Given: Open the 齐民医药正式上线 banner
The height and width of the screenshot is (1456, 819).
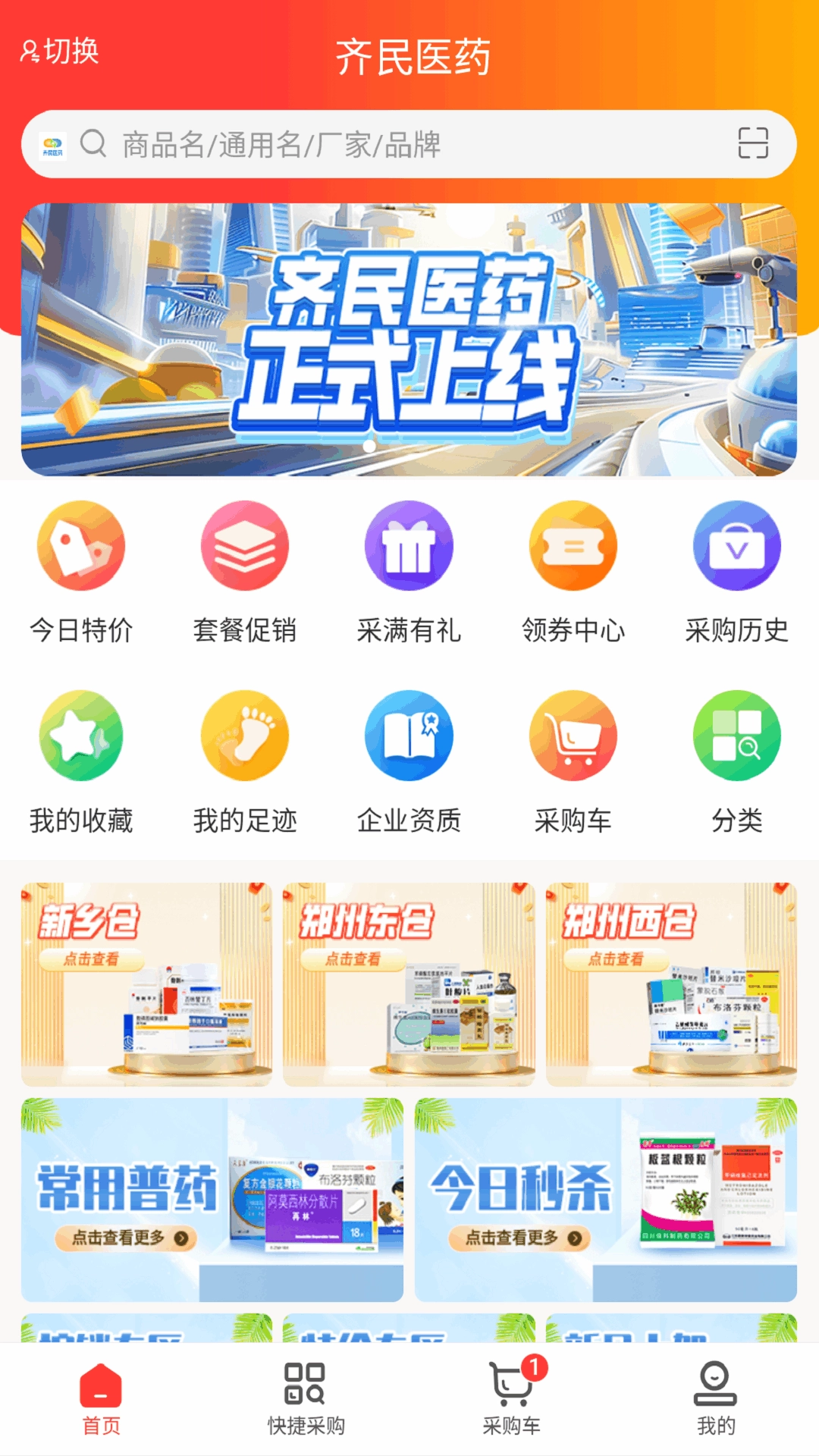Looking at the screenshot, I should (409, 339).
